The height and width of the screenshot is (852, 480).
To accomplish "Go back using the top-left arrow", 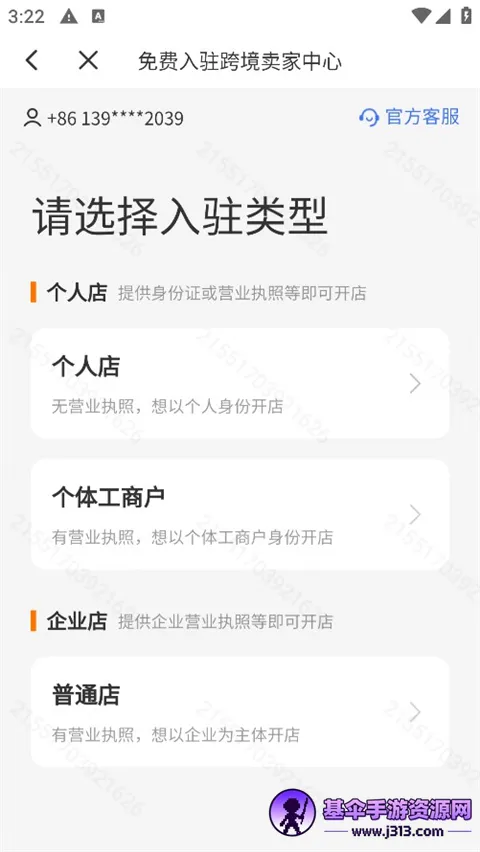I will pyautogui.click(x=32, y=60).
